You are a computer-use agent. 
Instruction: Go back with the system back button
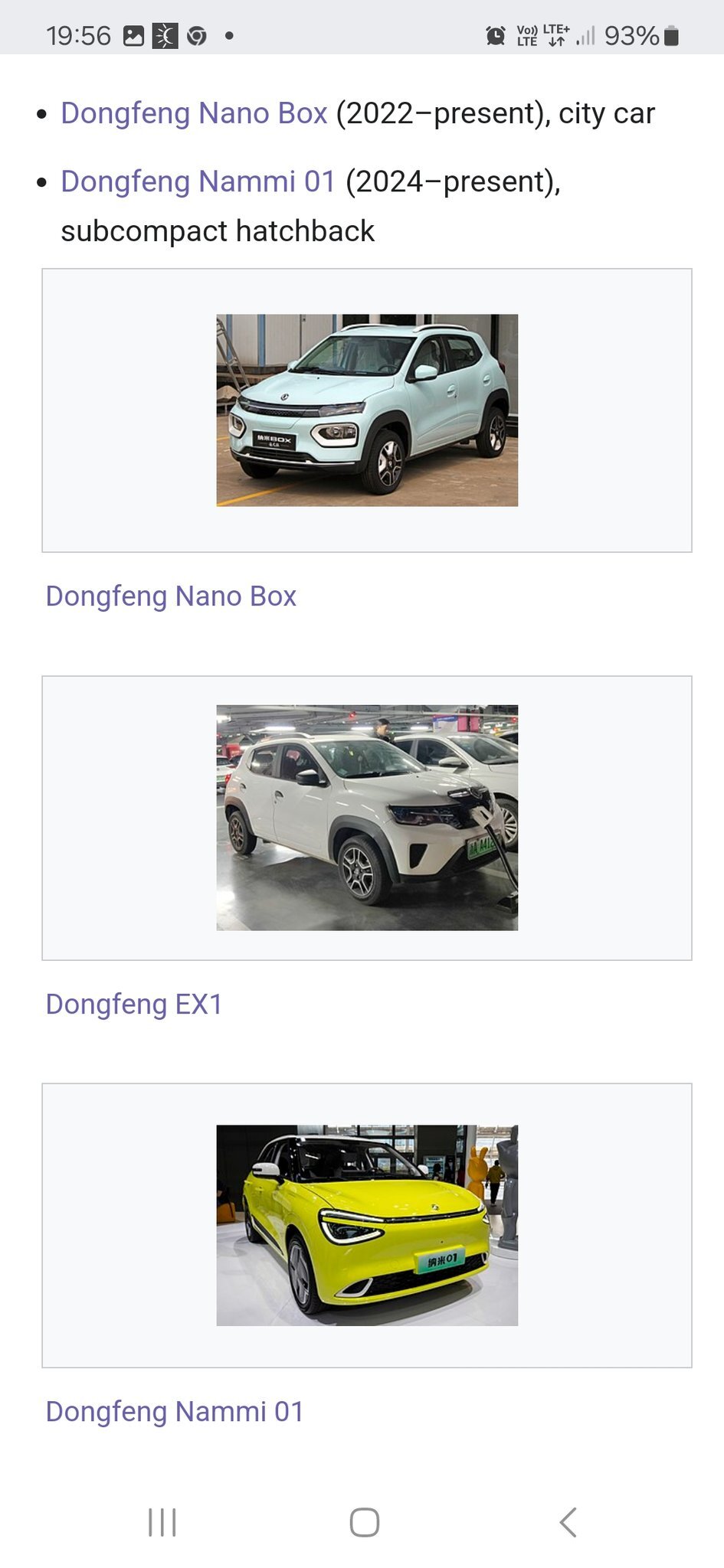(568, 1522)
